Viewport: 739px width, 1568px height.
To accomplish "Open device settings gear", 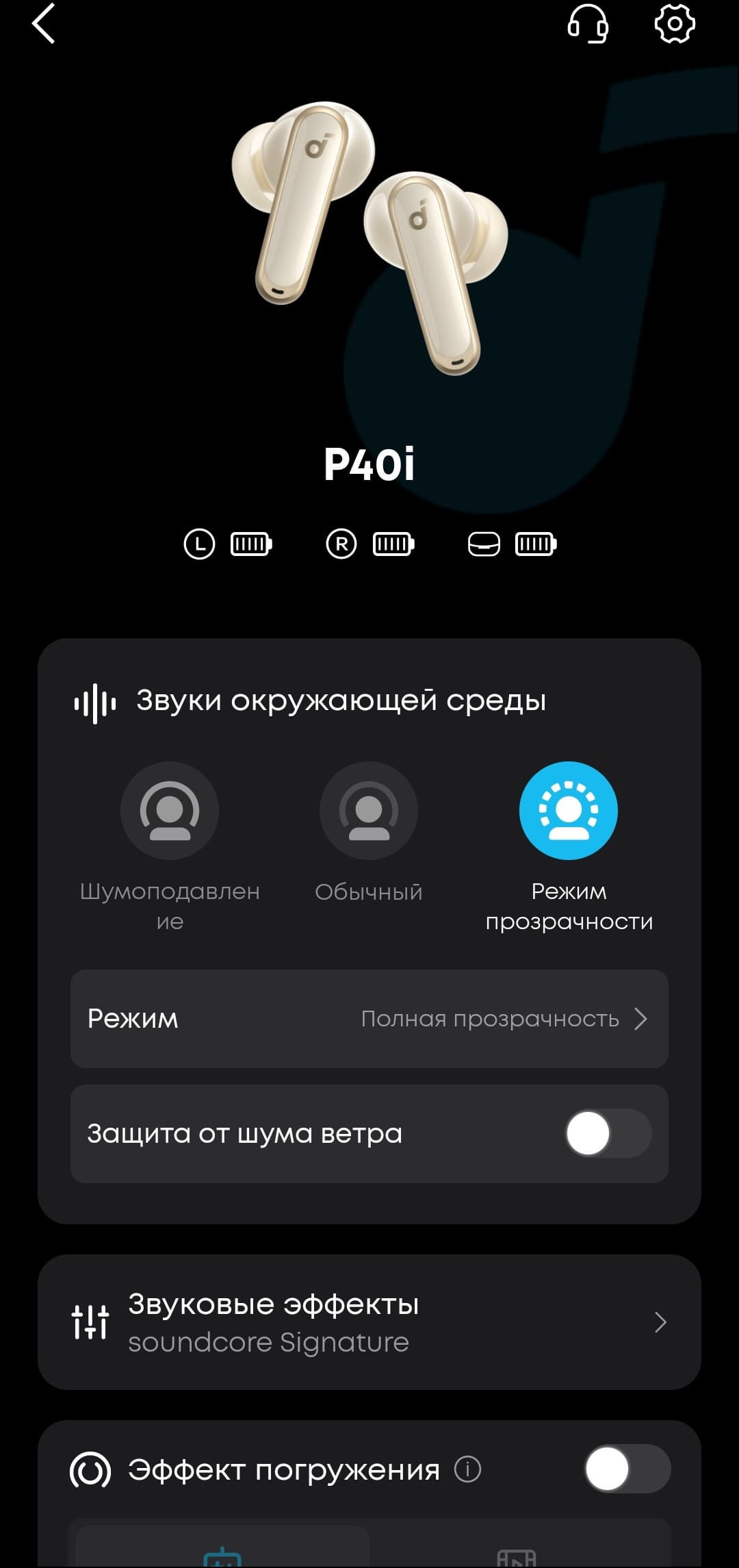I will click(x=675, y=24).
